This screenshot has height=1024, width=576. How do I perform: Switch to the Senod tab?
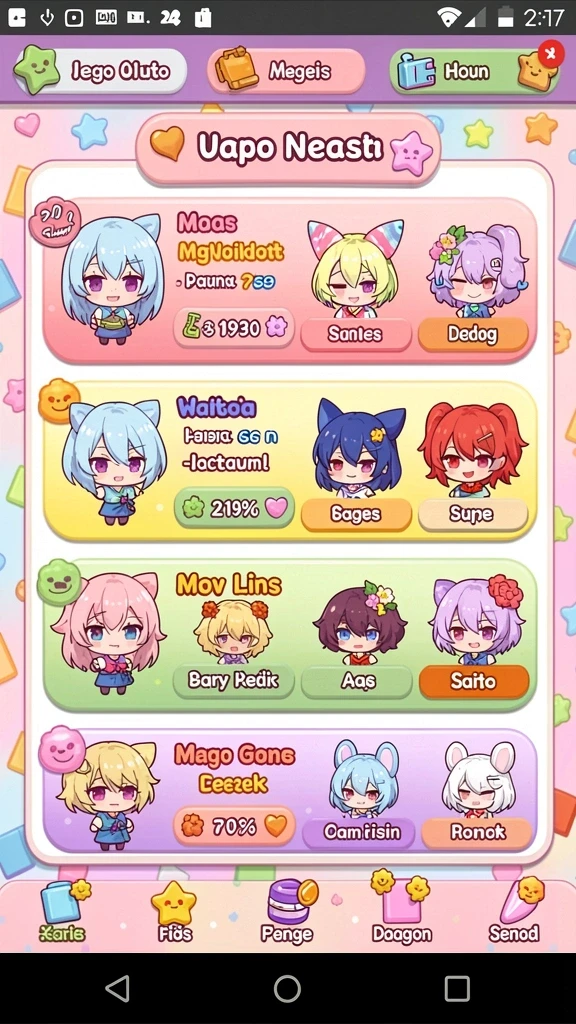point(515,910)
